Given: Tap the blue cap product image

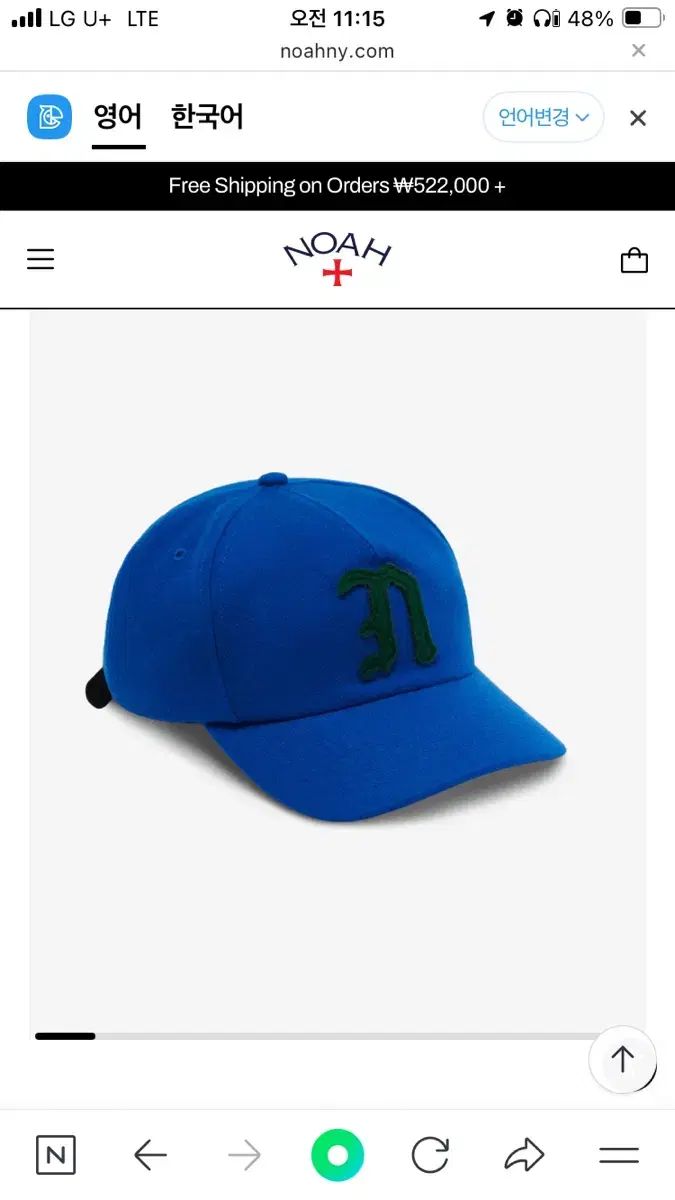Looking at the screenshot, I should (x=337, y=650).
